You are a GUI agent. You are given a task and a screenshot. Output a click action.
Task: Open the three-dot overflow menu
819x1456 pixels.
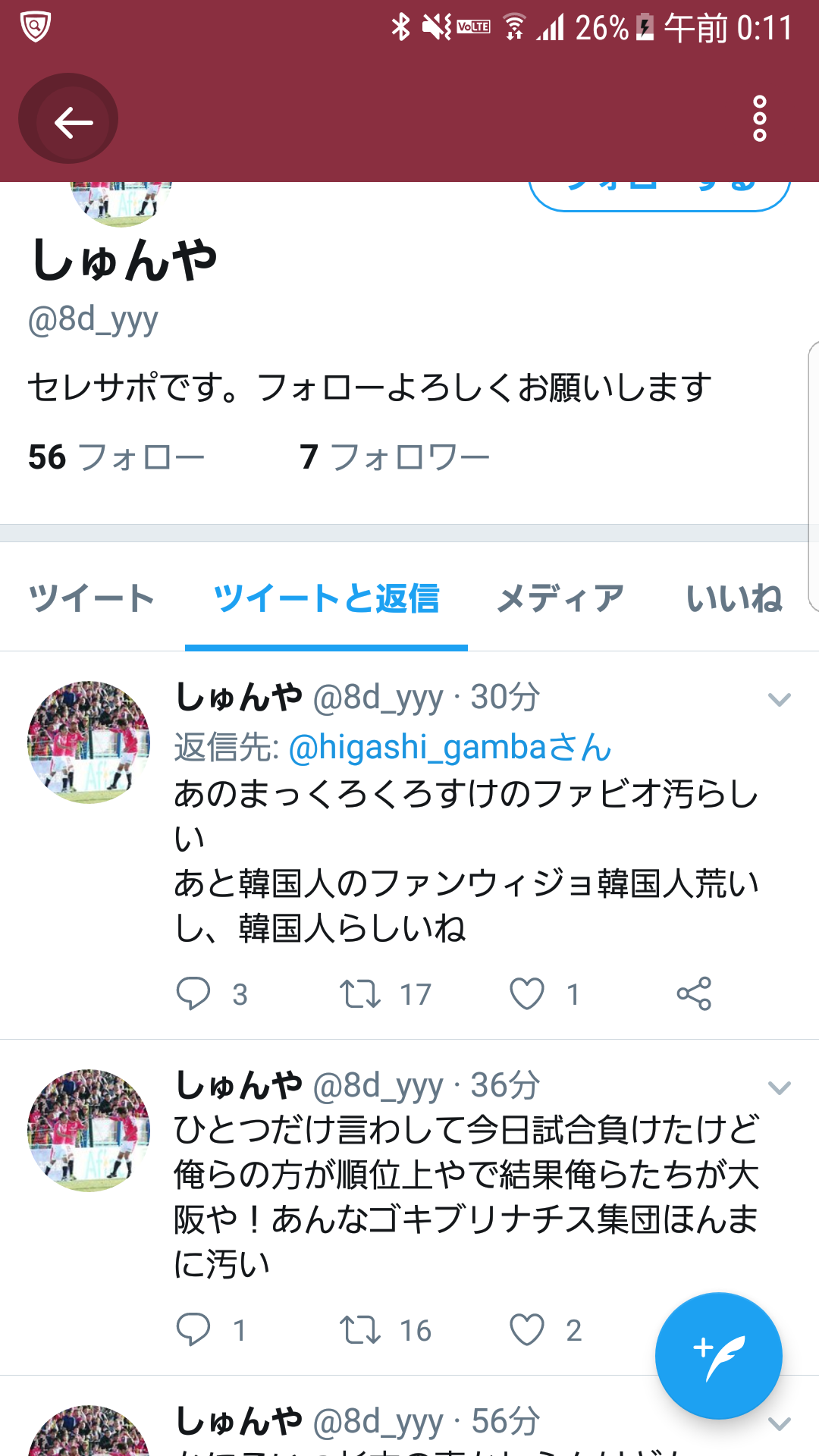click(759, 119)
